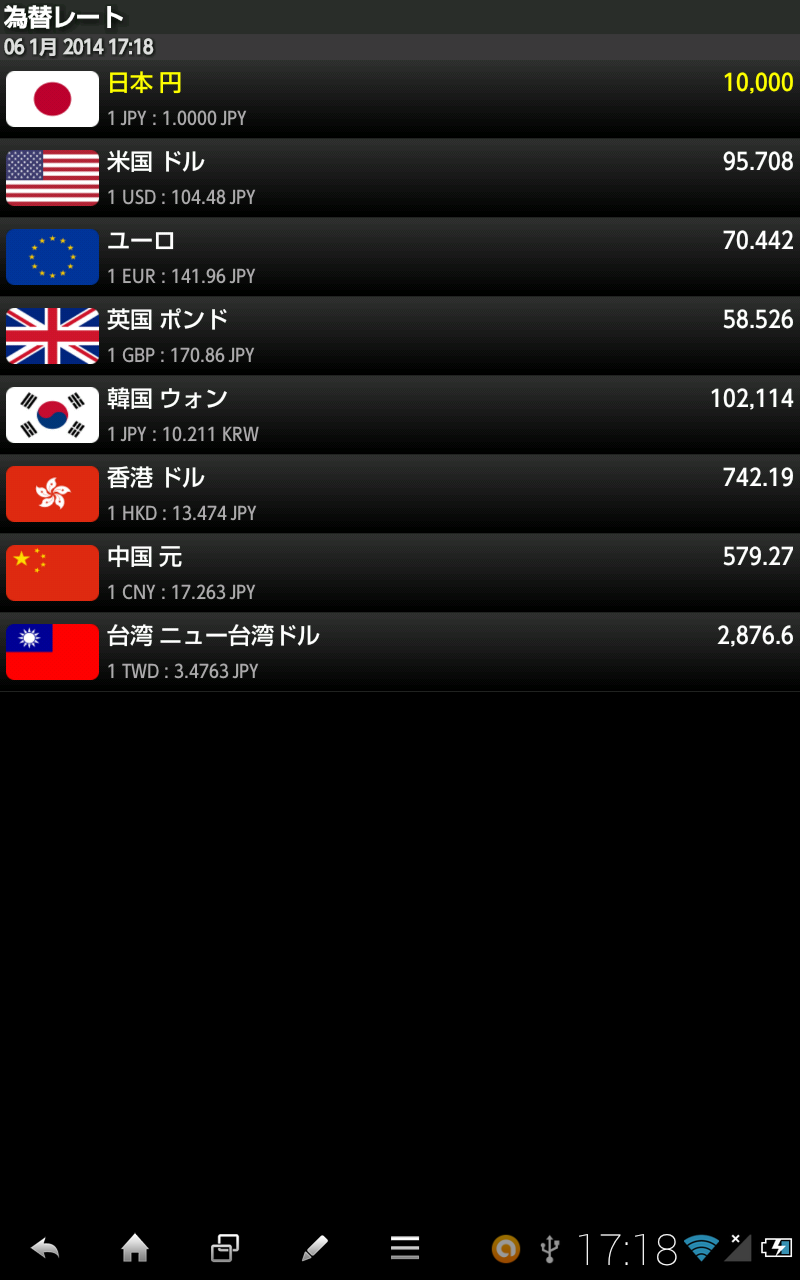Choose the 英国 ポンド row
This screenshot has height=1280, width=800.
(x=400, y=336)
